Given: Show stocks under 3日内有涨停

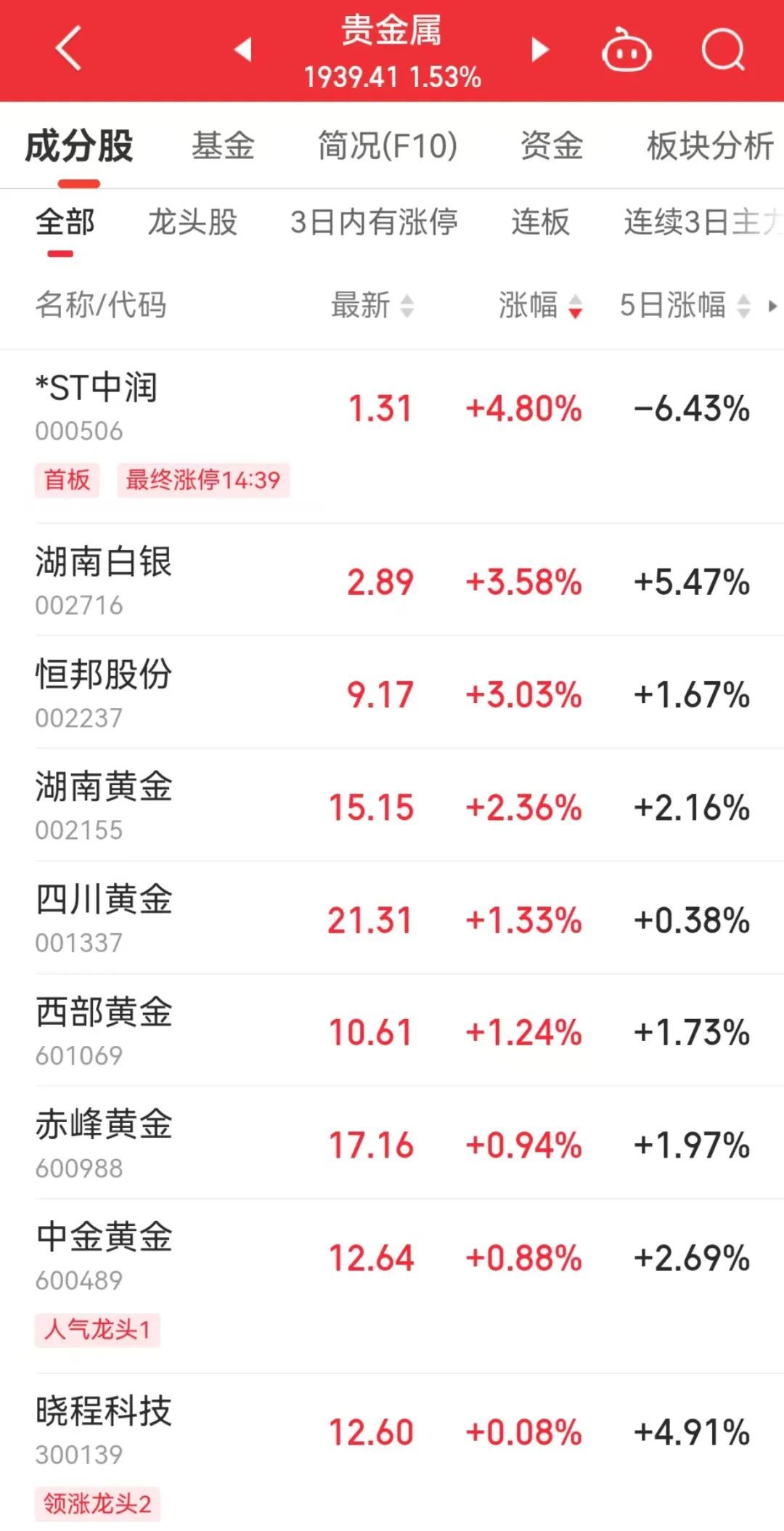Looking at the screenshot, I should point(374,222).
